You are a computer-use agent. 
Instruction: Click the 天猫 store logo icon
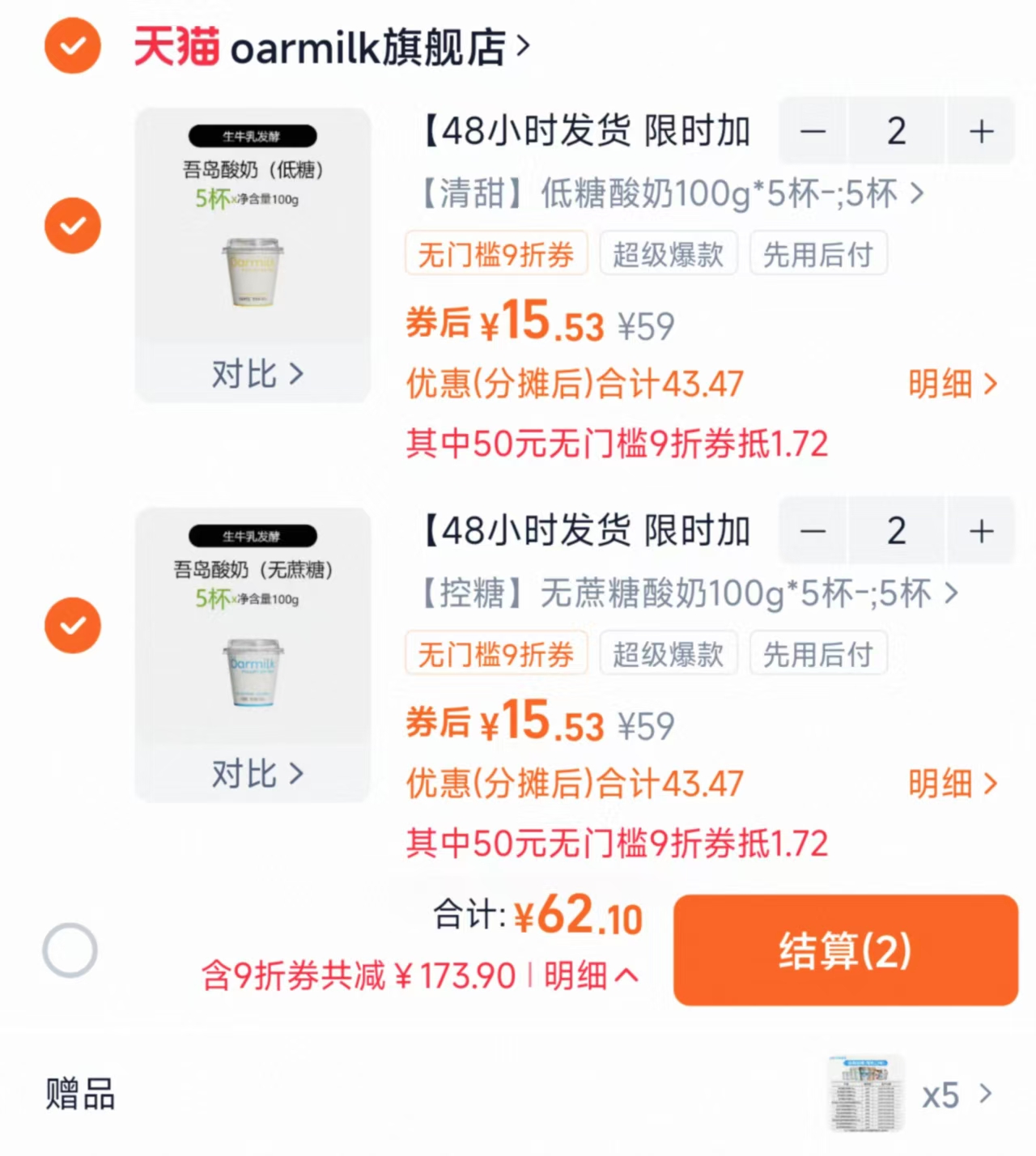point(176,46)
